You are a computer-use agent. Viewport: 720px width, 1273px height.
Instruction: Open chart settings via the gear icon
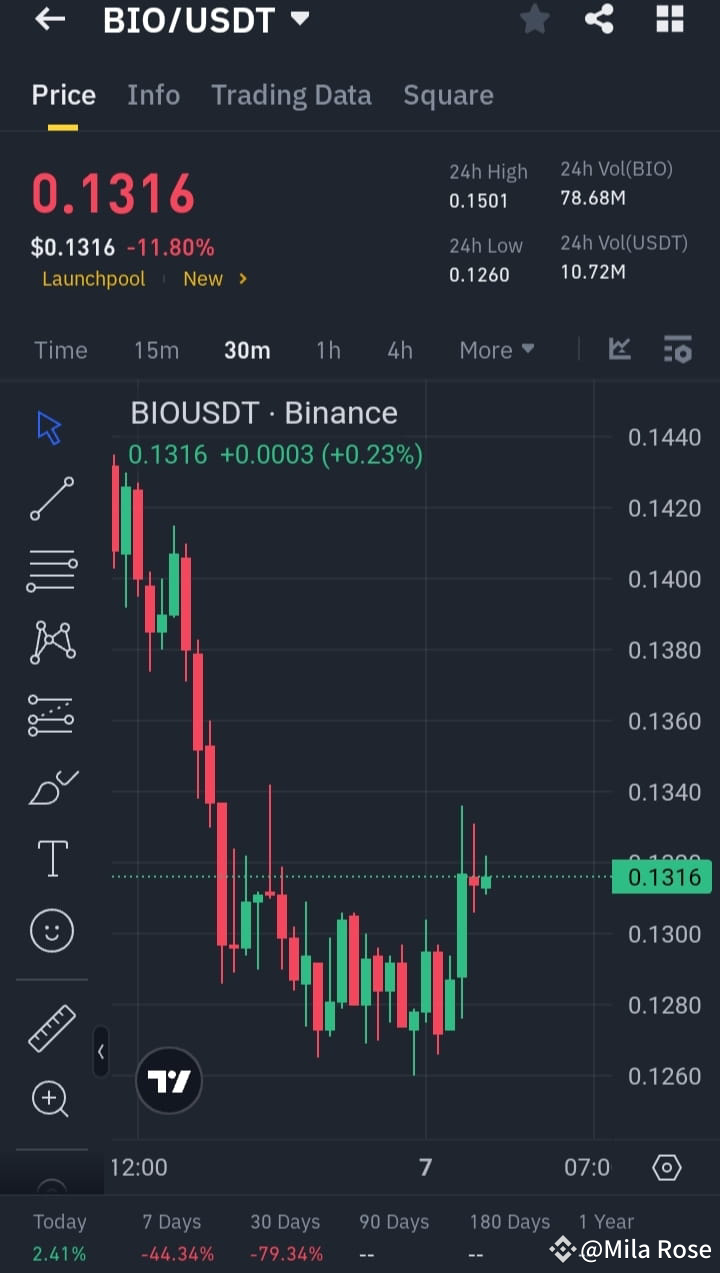click(665, 1167)
